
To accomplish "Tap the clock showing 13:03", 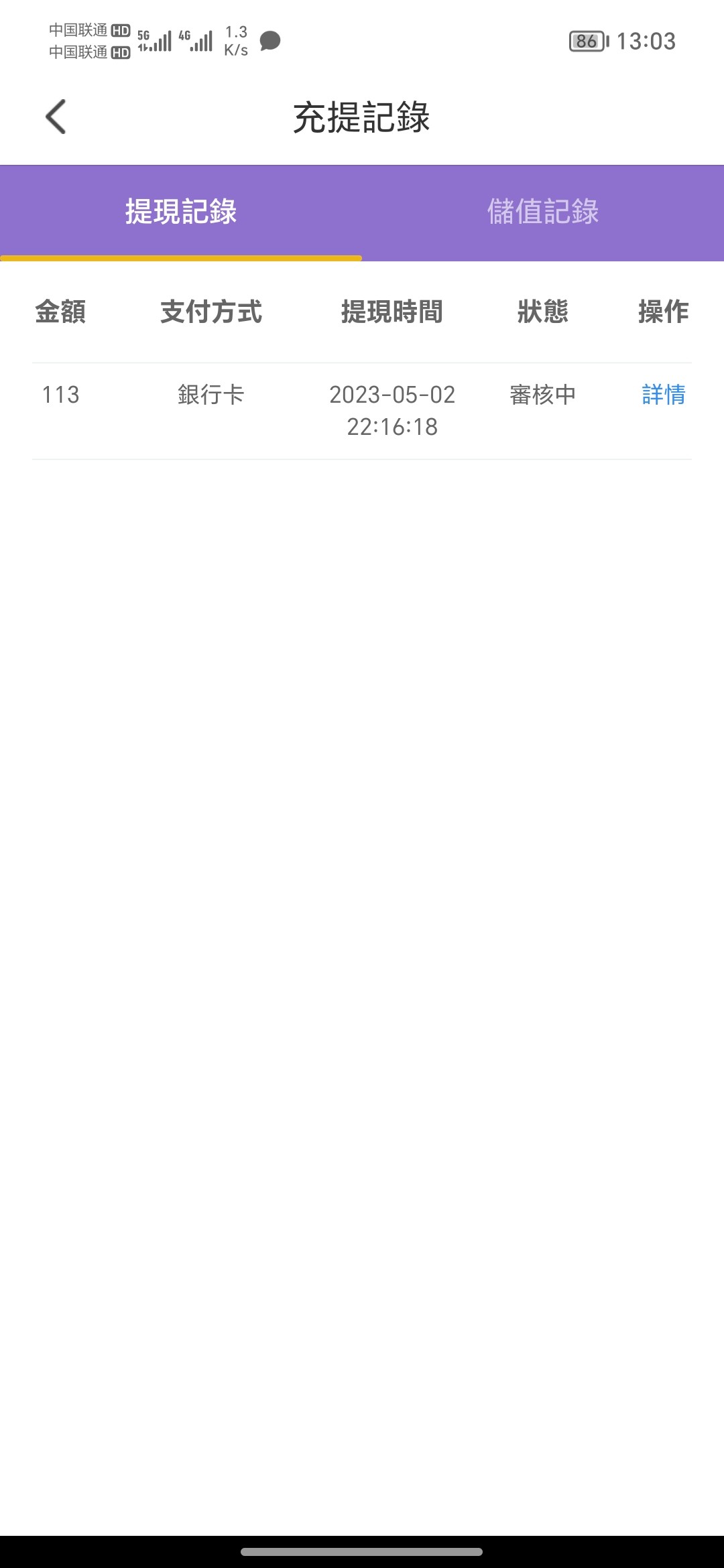I will pos(648,42).
